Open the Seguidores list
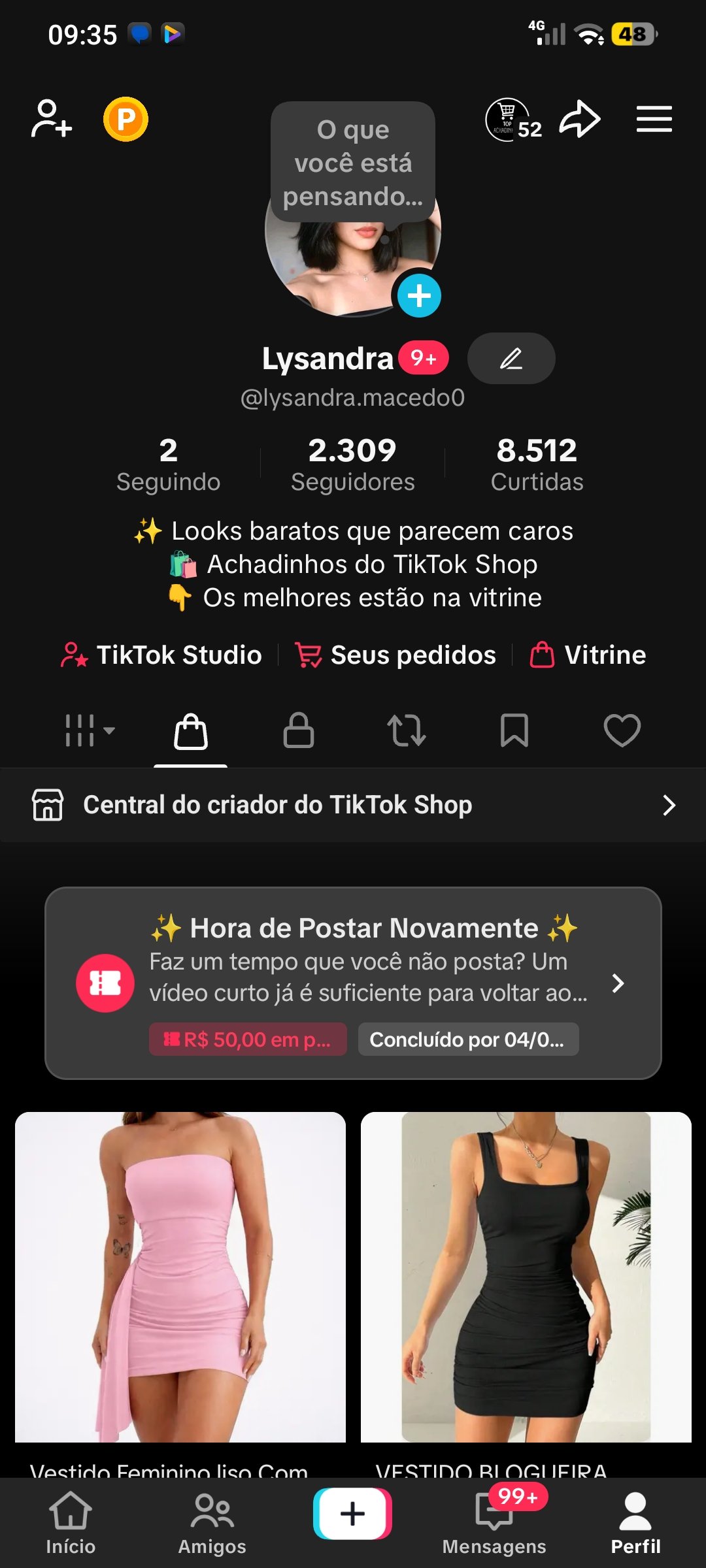This screenshot has width=706, height=1568. point(352,464)
